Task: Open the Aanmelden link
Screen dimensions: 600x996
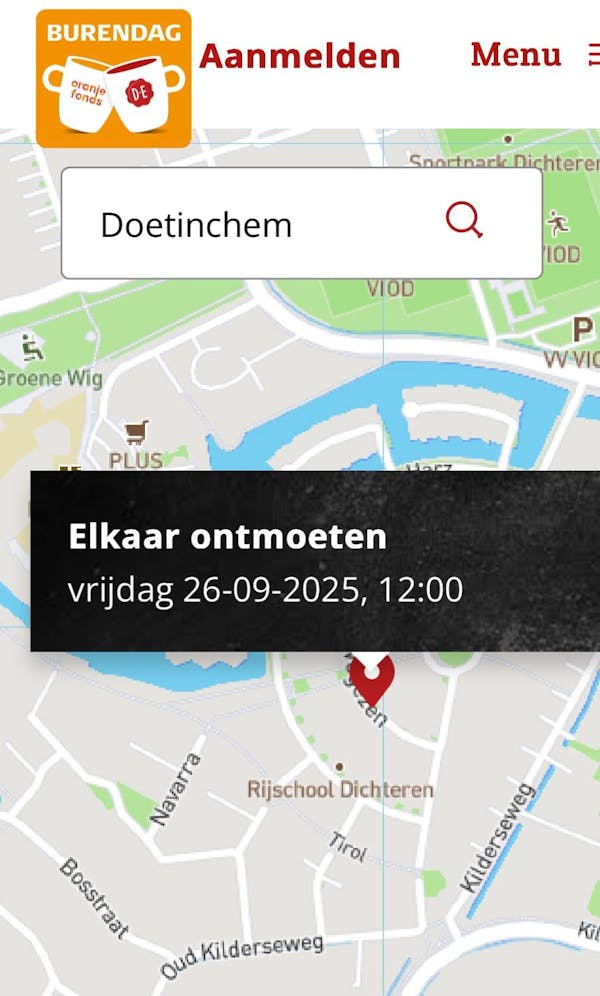Action: pyautogui.click(x=299, y=56)
